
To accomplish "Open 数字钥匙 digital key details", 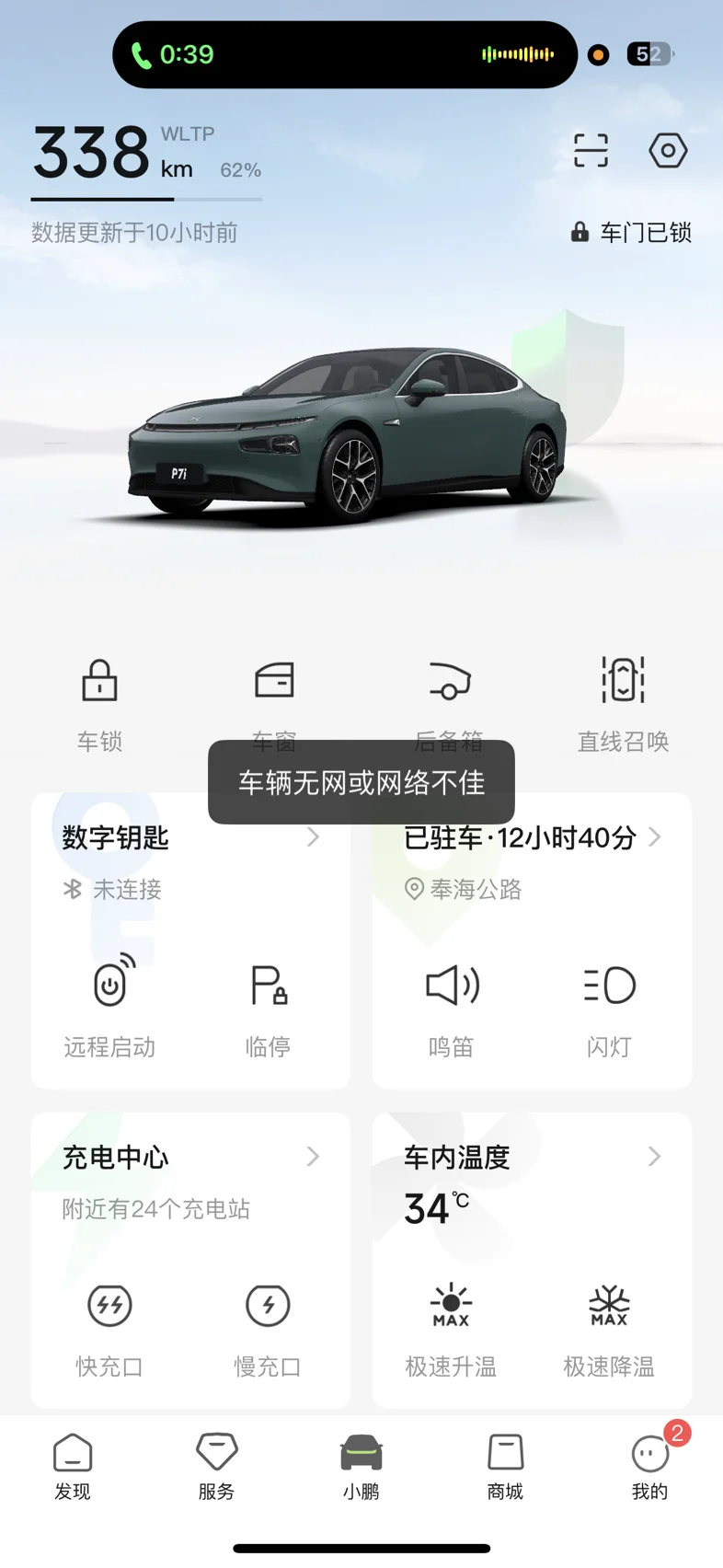I will (x=190, y=837).
